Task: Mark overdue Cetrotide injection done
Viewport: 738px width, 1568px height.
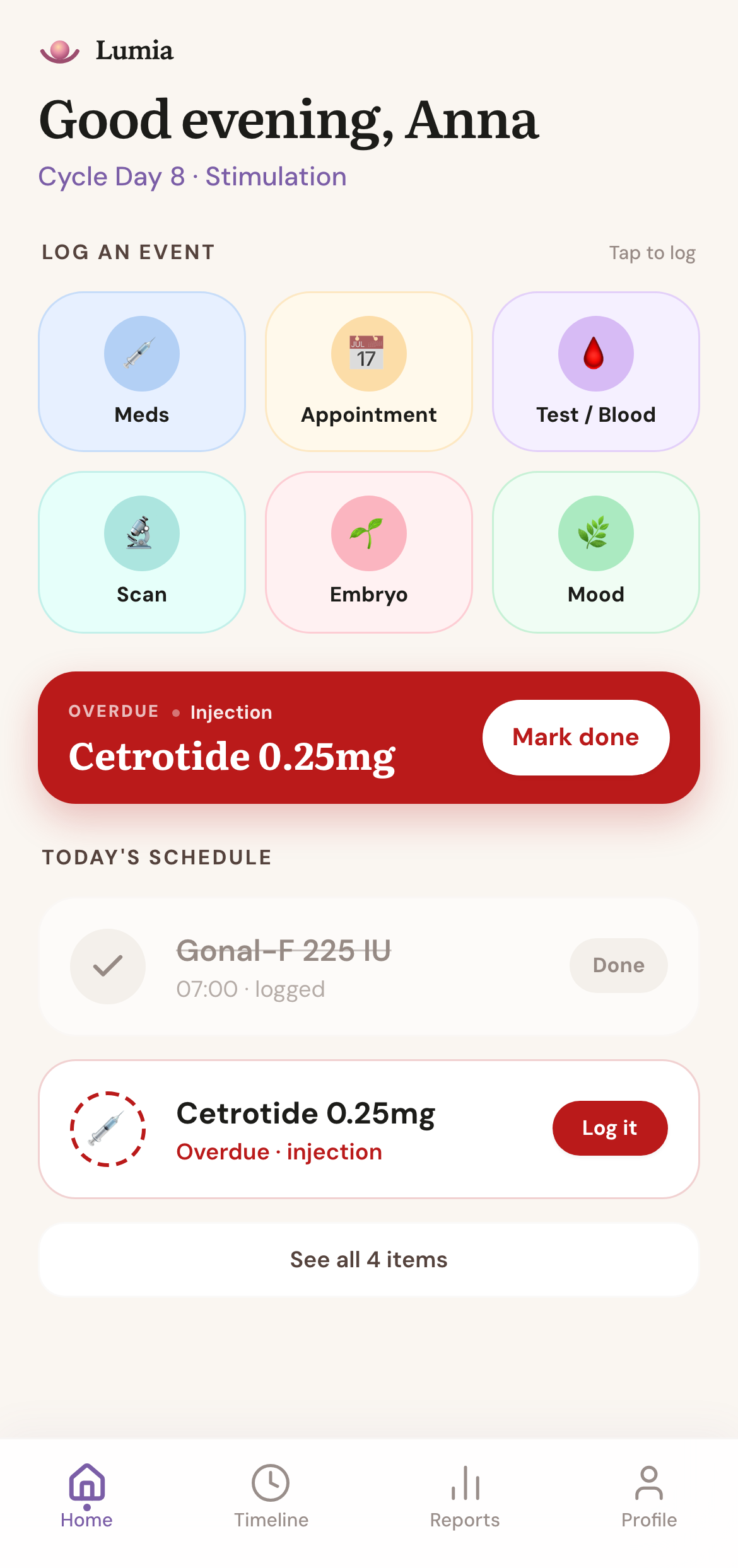Action: pos(576,738)
